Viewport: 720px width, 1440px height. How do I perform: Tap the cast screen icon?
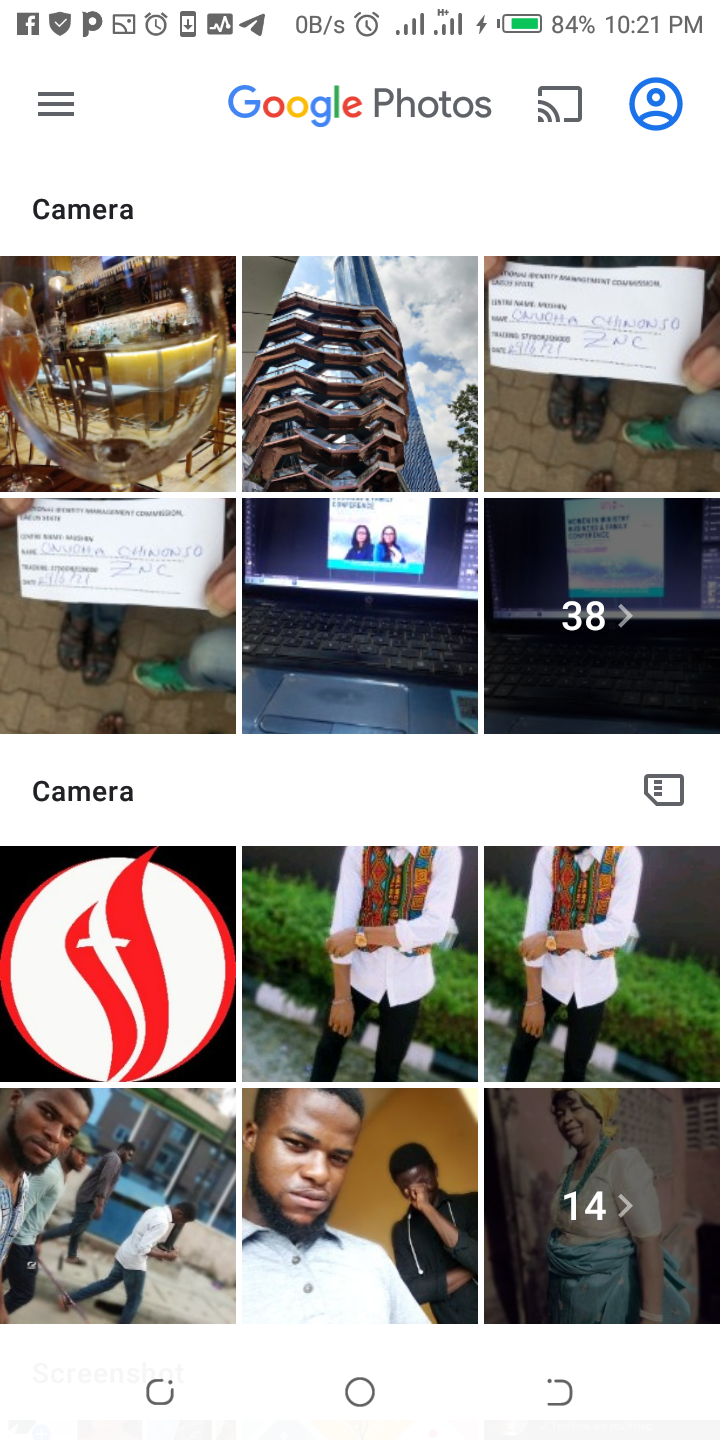coord(560,104)
